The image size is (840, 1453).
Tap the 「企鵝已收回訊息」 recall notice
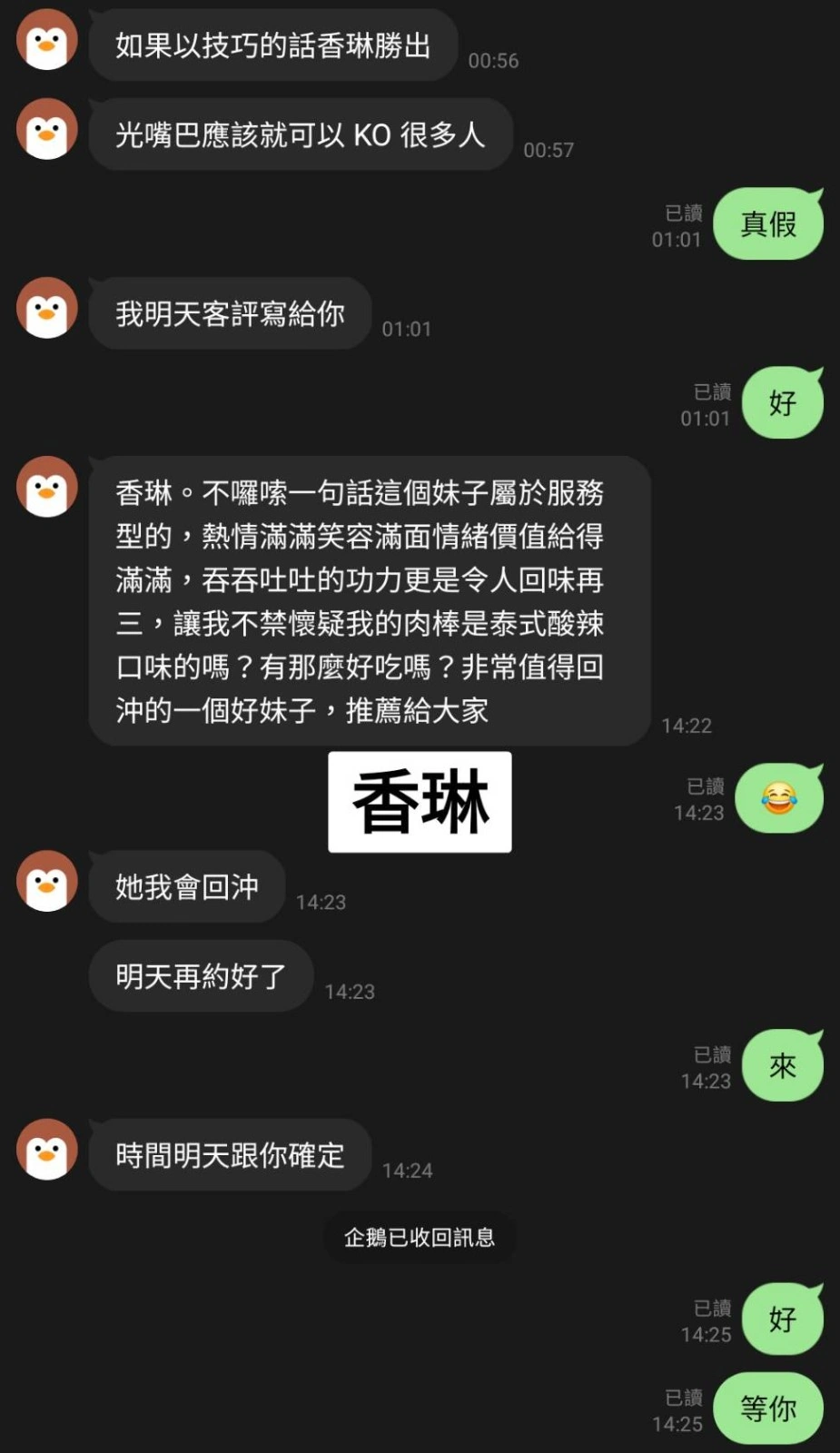420,1236
